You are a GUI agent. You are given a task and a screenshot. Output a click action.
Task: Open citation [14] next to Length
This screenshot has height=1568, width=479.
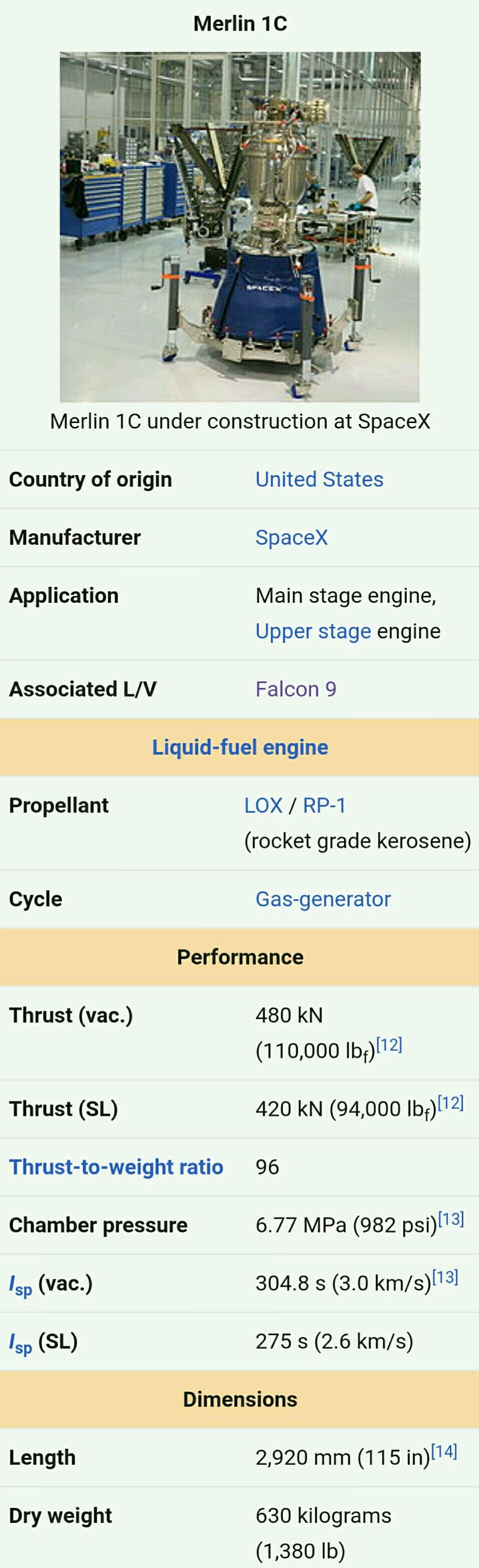pyautogui.click(x=444, y=1452)
